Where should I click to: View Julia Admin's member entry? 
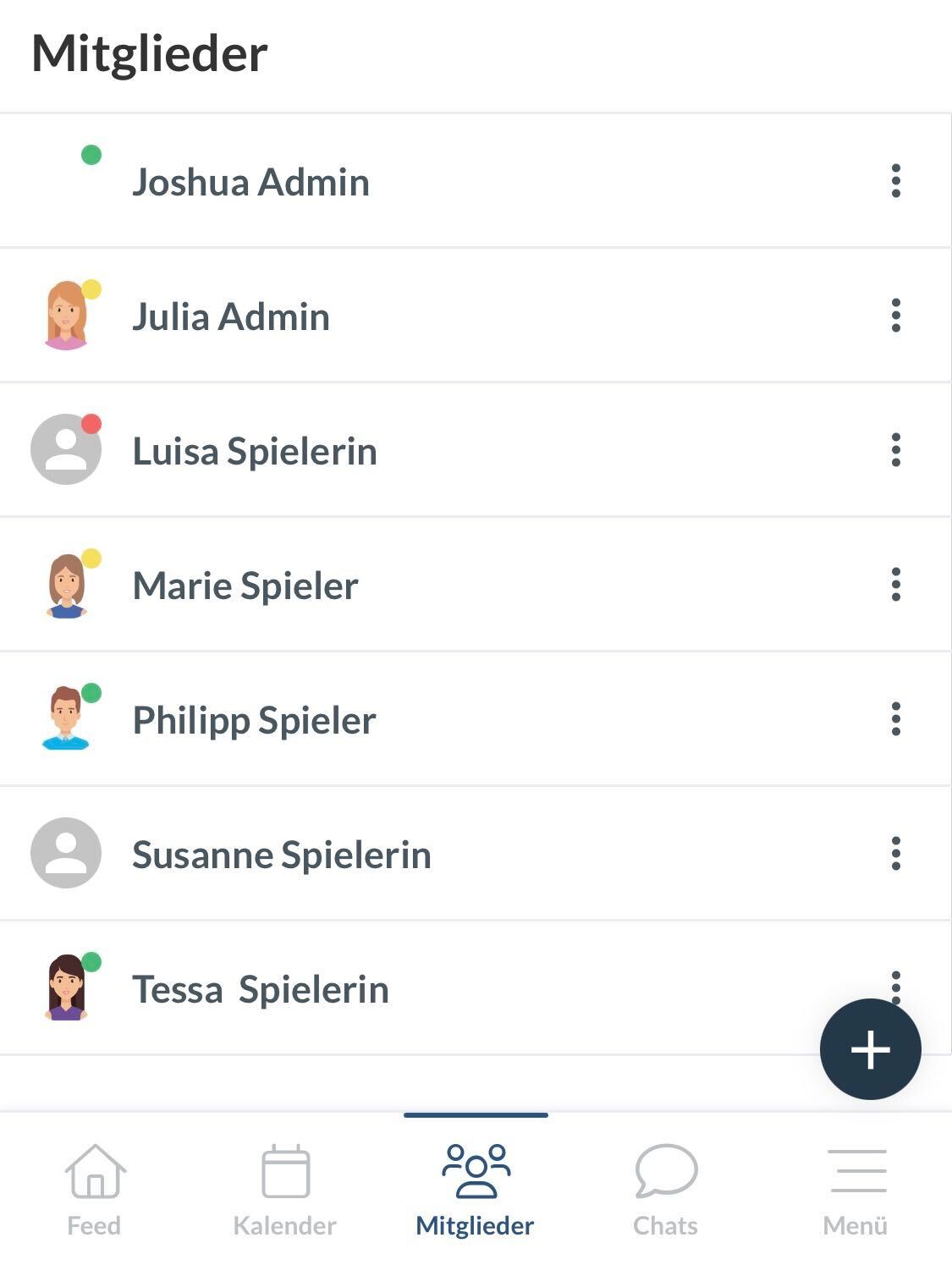231,316
